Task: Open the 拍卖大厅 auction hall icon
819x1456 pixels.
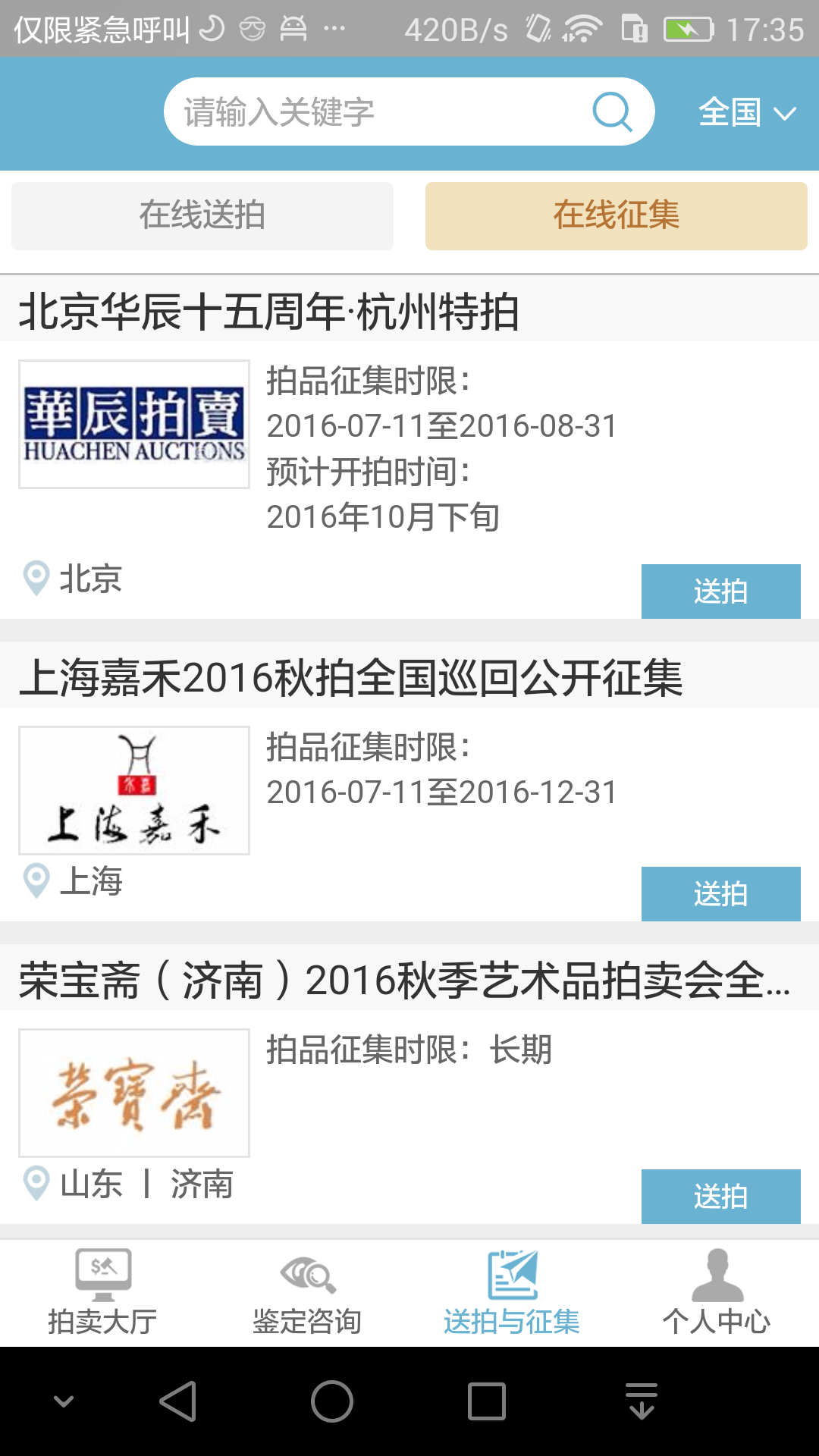Action: click(x=101, y=1282)
